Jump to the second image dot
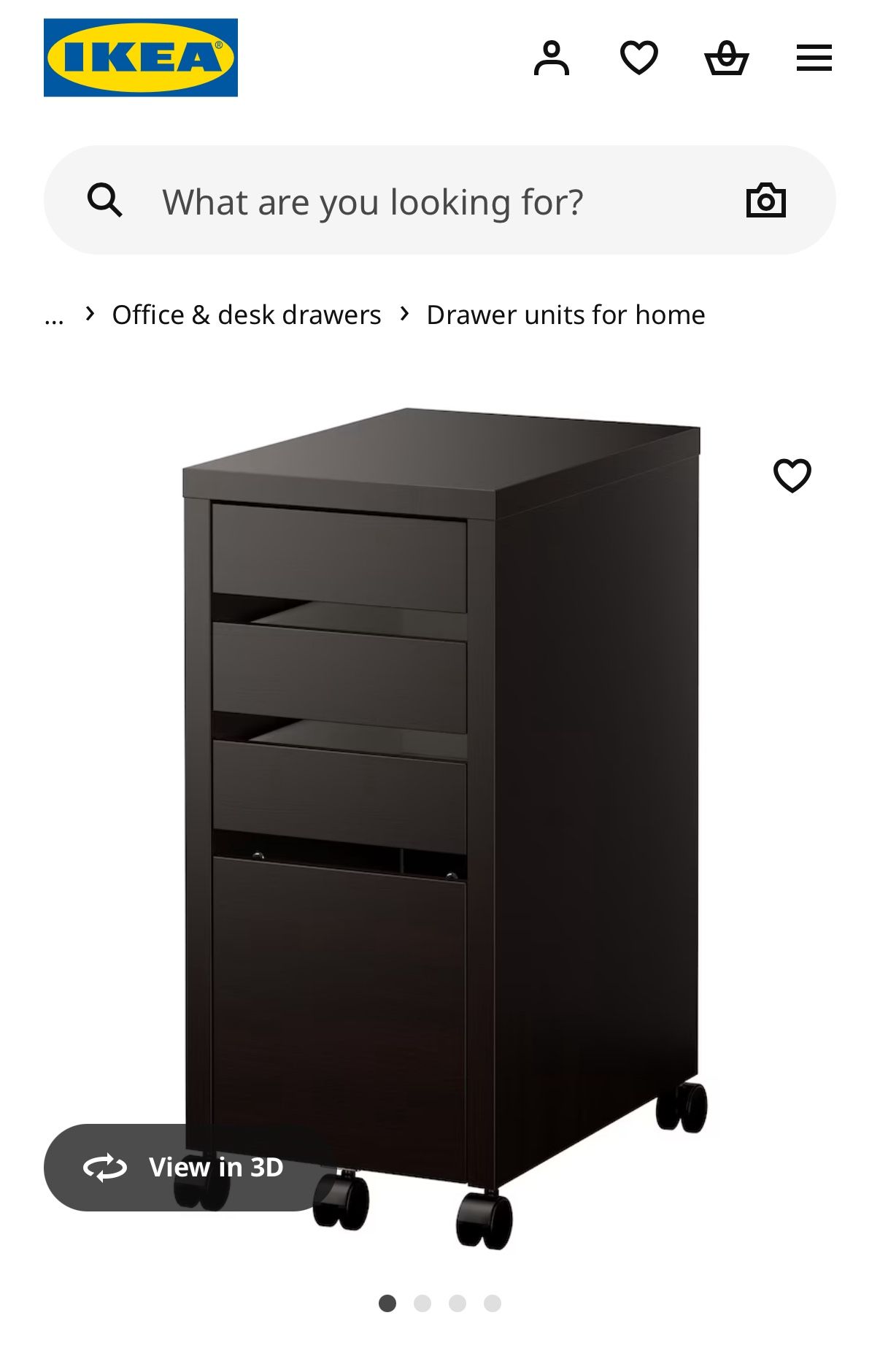 point(422,1303)
